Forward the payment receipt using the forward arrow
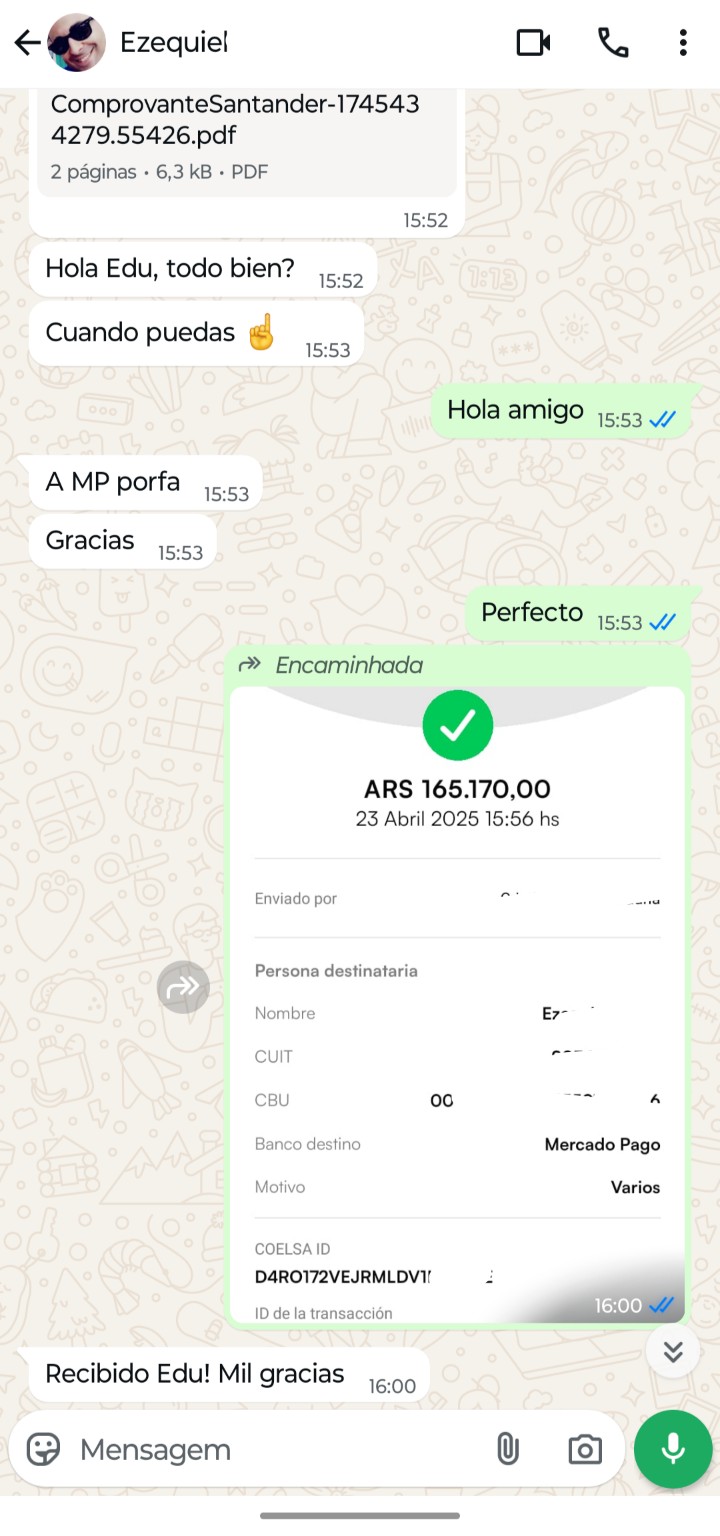Screen dimensions: 720x1536 [183, 987]
